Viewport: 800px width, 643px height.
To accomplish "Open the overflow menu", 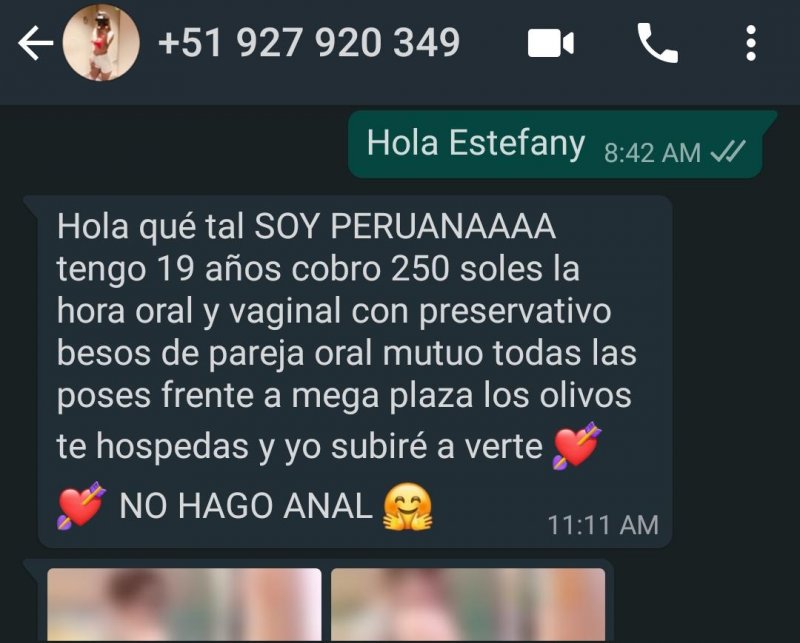I will coord(751,44).
